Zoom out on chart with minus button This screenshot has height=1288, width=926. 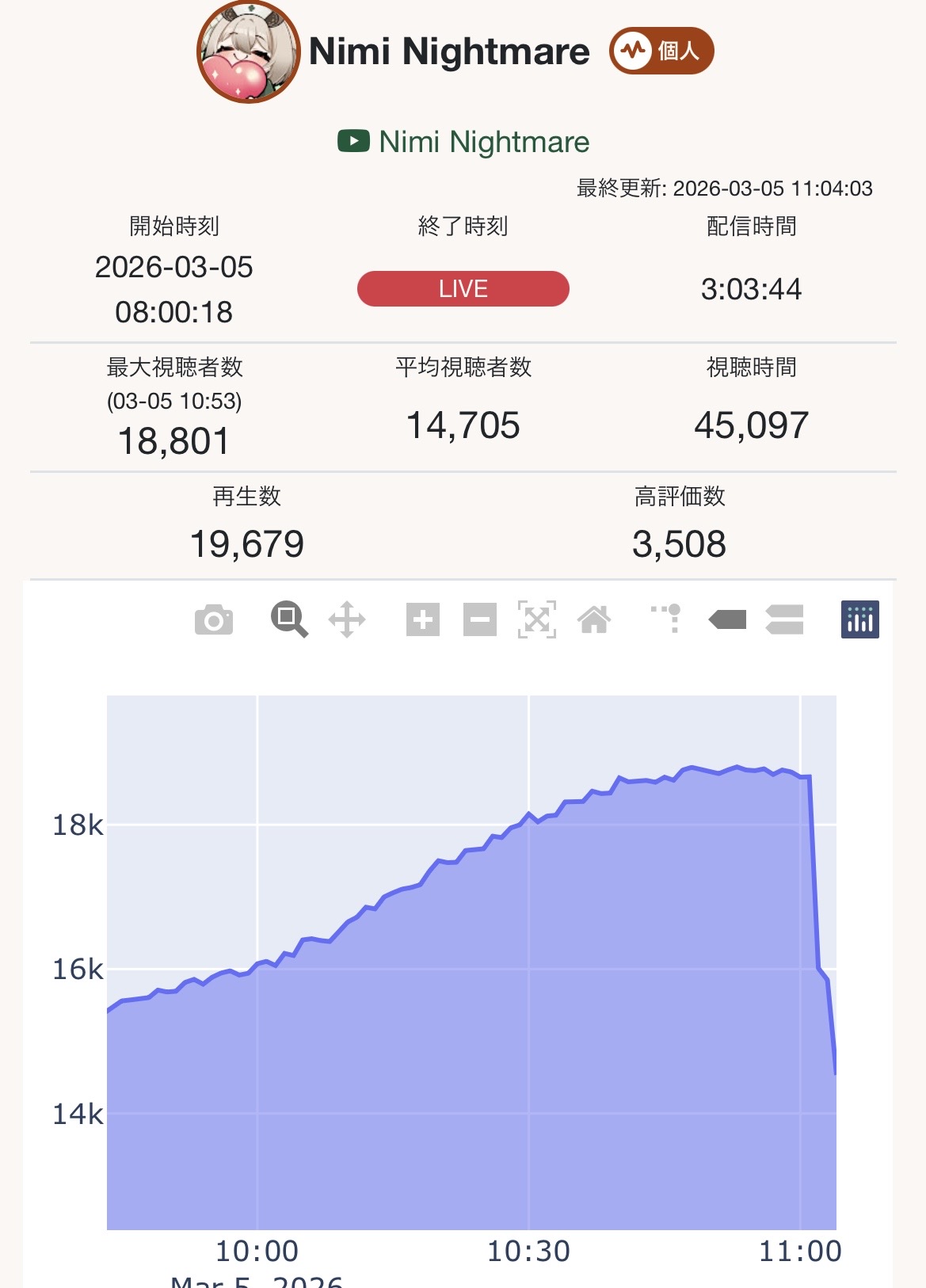click(x=480, y=619)
